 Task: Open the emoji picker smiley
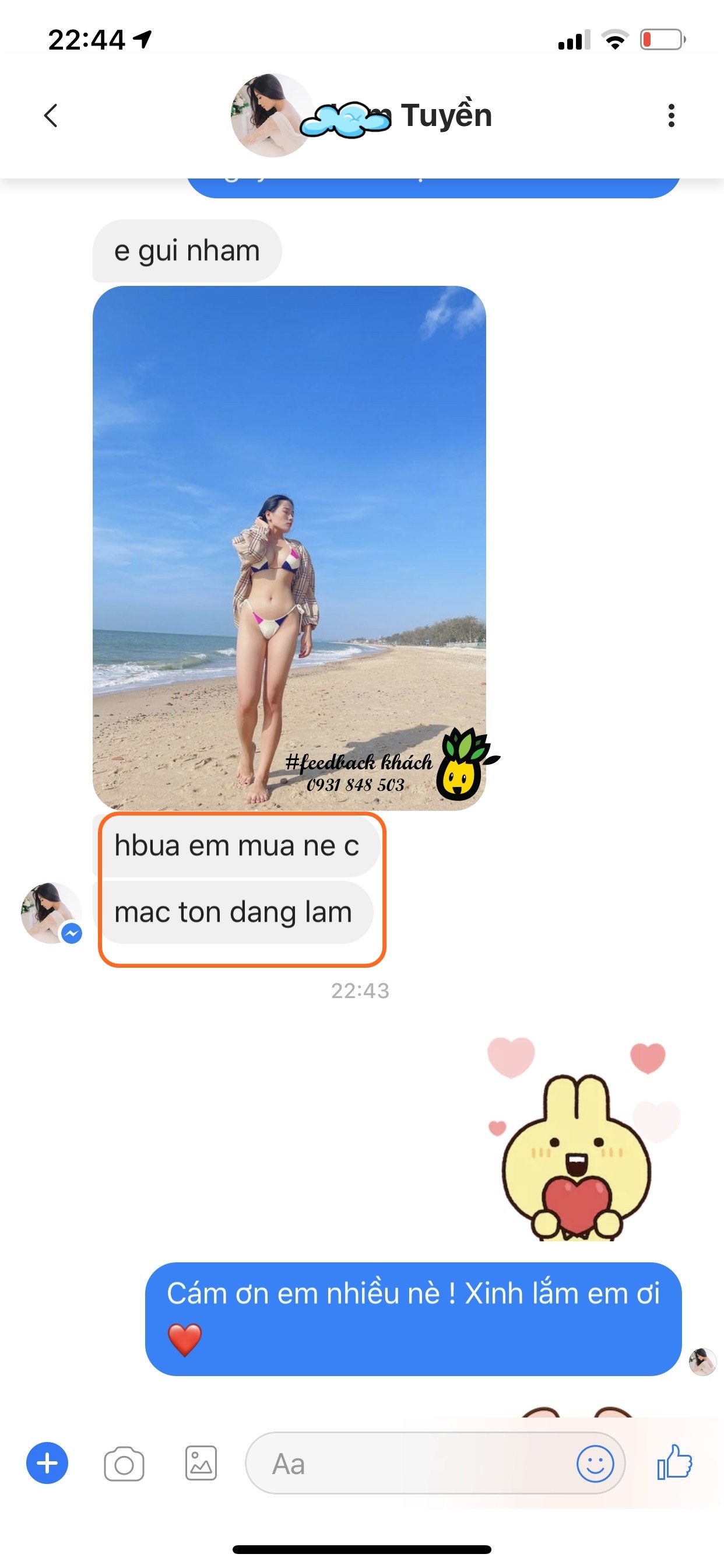click(x=595, y=1464)
